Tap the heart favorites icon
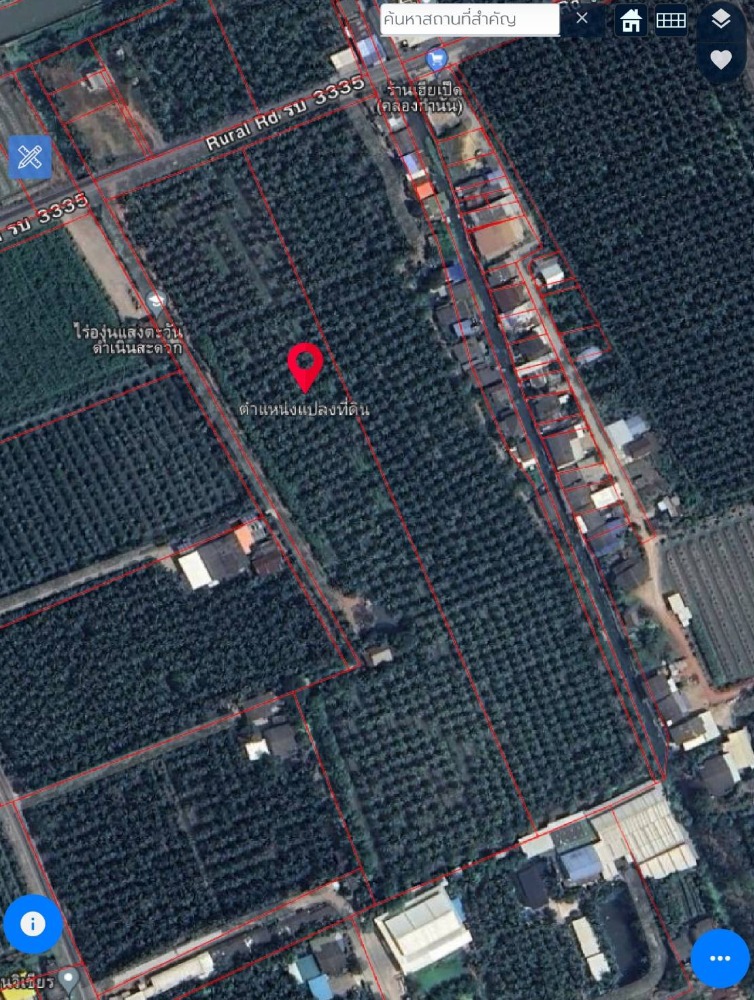 (721, 60)
